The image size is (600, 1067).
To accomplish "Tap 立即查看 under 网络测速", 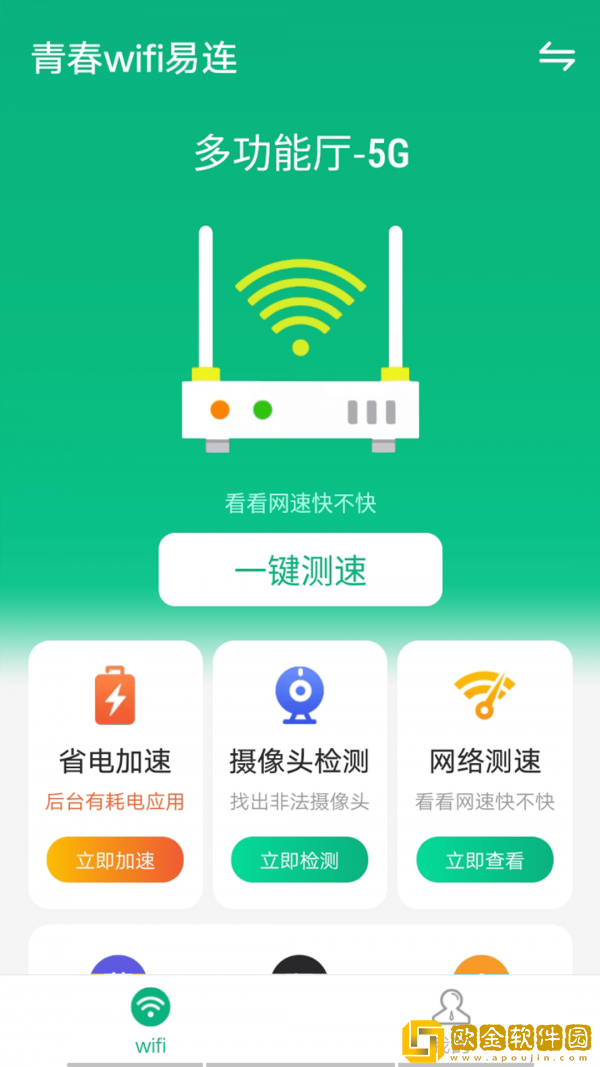I will click(485, 860).
